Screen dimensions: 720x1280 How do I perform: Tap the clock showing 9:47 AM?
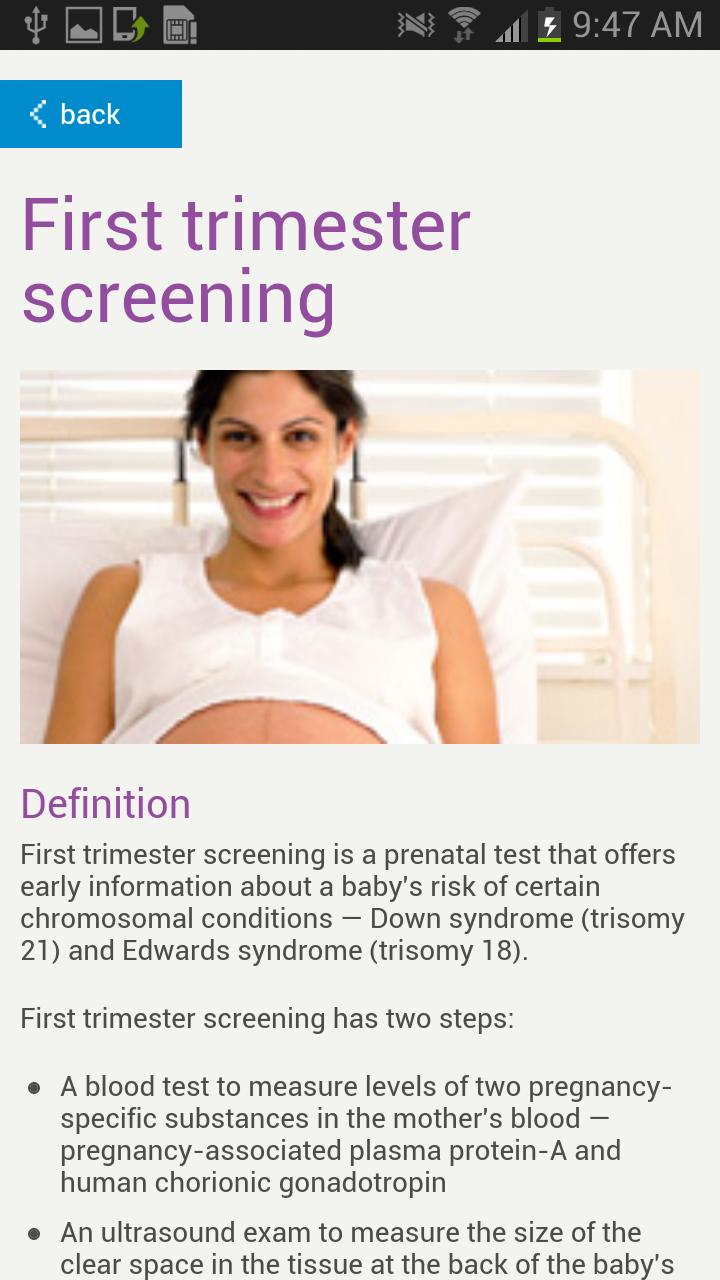point(637,24)
